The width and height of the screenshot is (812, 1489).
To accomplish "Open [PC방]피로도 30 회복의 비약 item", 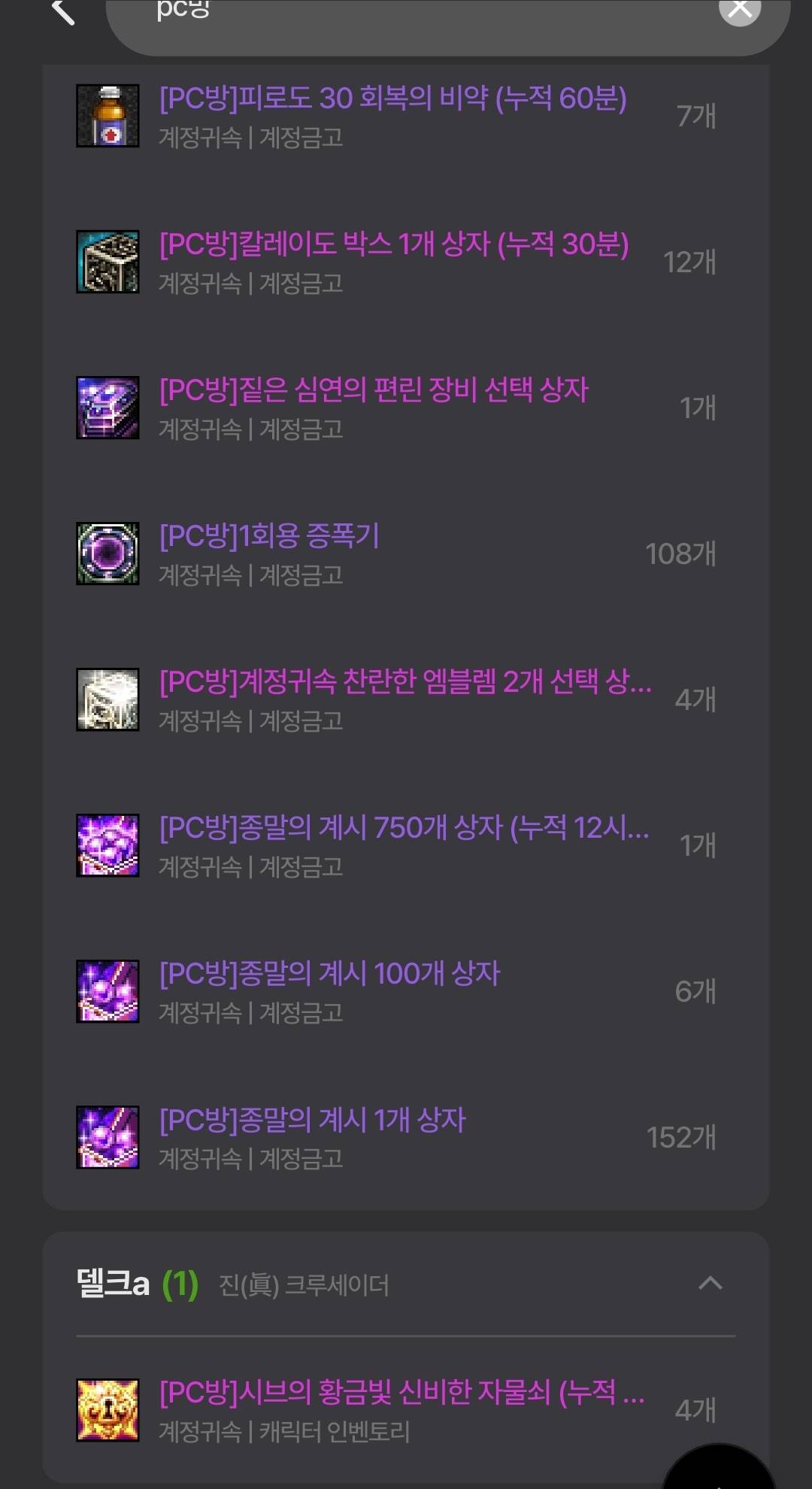I will 392,115.
